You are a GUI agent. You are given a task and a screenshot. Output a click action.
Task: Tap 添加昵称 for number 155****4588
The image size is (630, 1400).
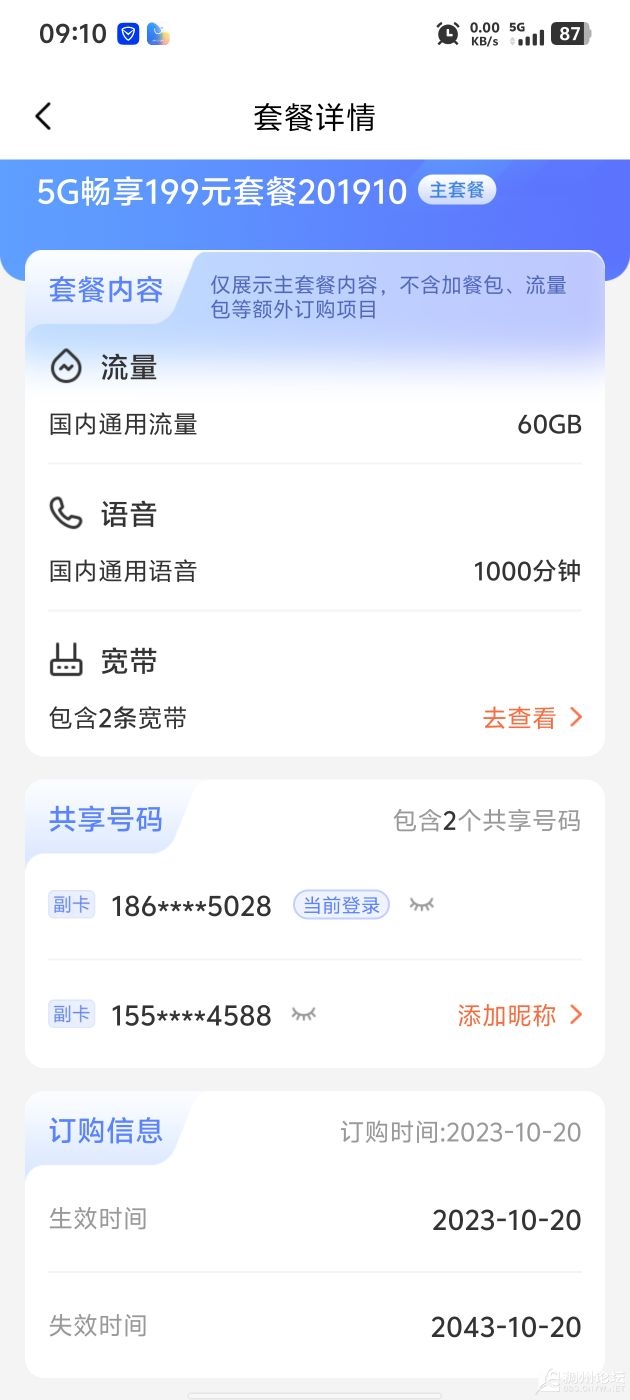(519, 1015)
